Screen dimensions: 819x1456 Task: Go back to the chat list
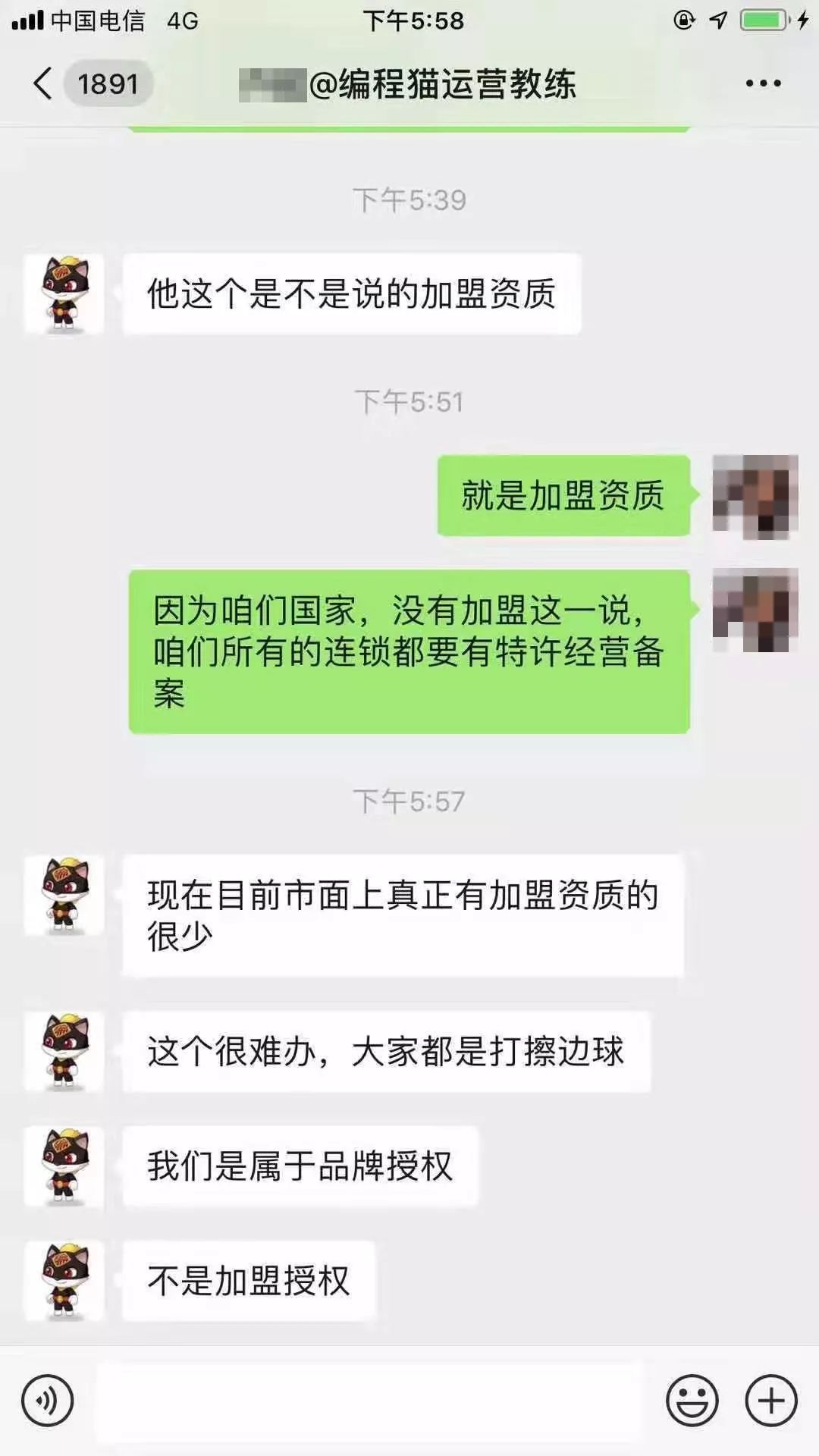point(44,83)
